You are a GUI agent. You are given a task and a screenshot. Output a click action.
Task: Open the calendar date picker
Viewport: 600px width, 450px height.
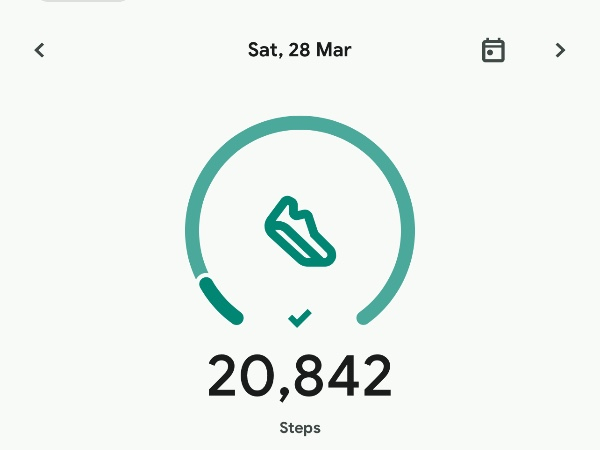point(493,50)
